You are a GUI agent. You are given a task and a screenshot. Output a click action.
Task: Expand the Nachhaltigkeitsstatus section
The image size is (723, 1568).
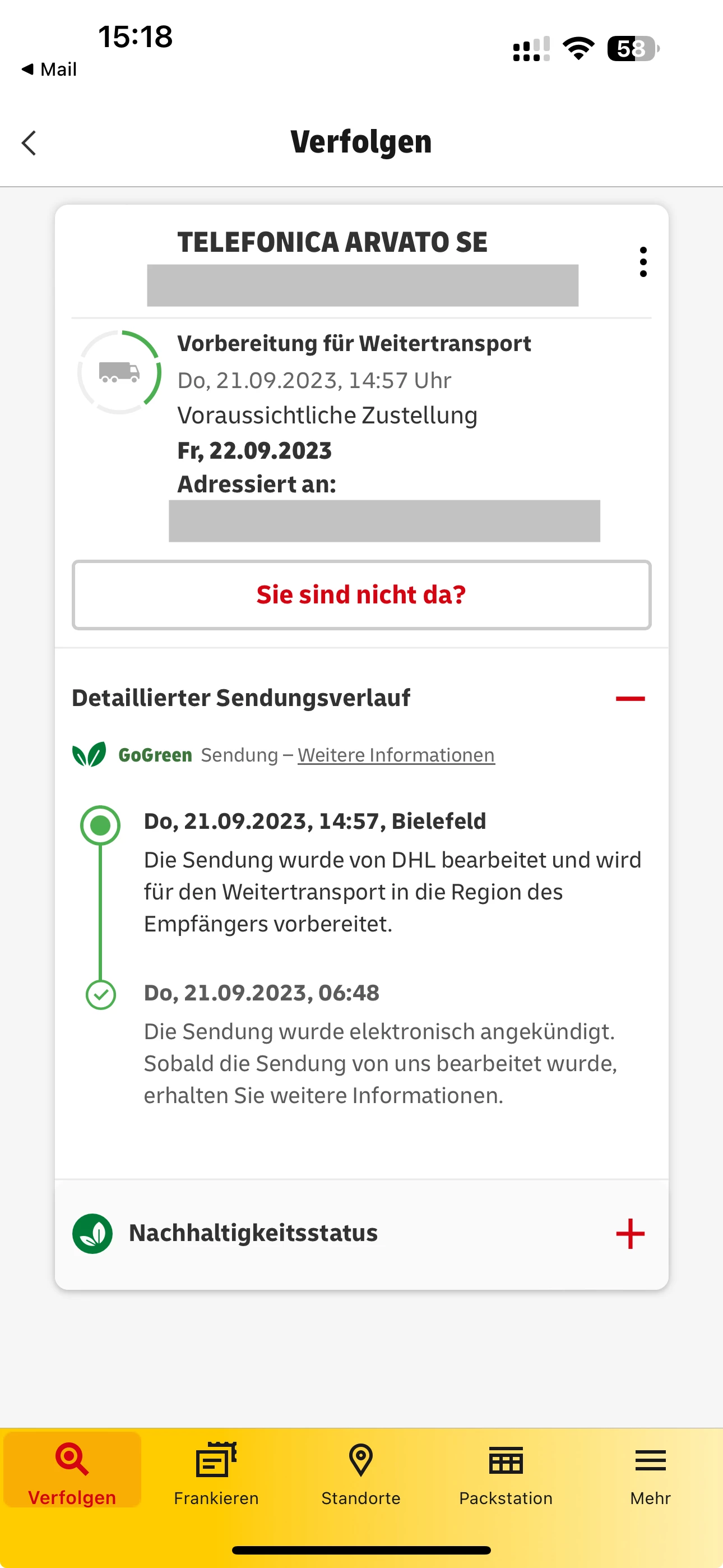pos(630,1234)
